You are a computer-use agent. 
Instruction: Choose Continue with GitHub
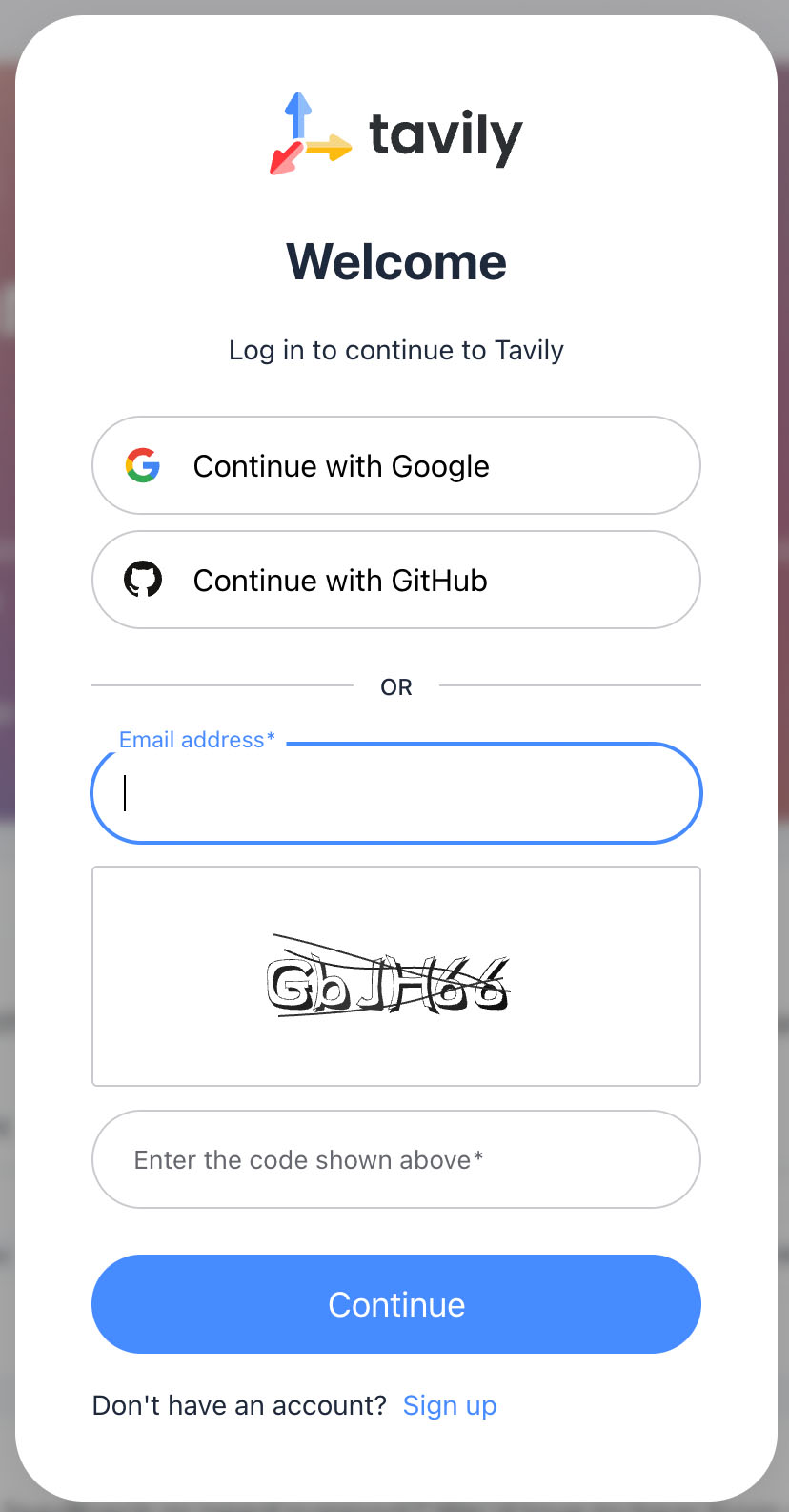click(395, 581)
